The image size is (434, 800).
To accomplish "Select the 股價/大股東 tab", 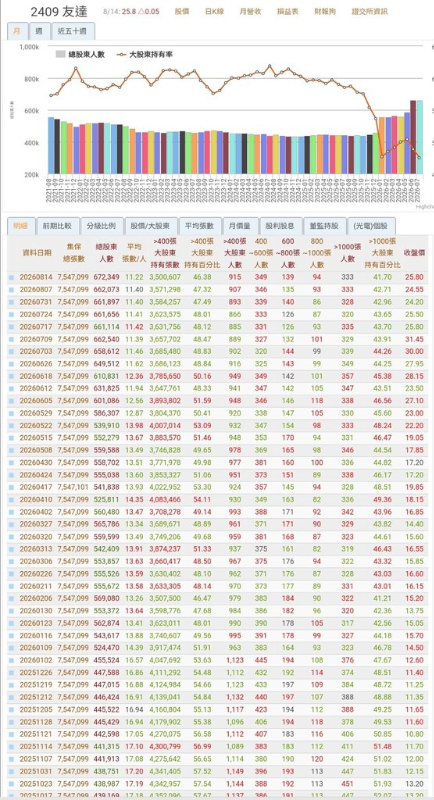I will [x=151, y=226].
